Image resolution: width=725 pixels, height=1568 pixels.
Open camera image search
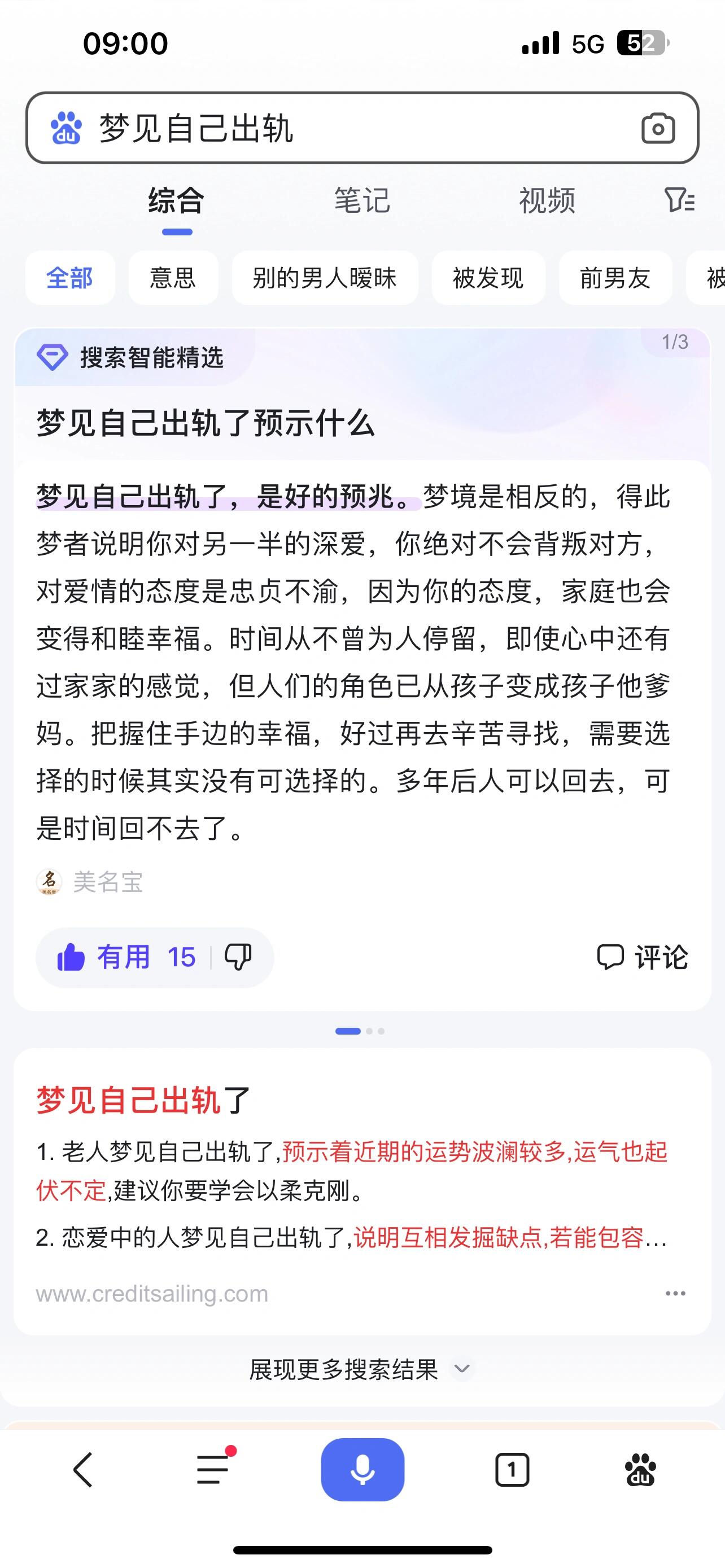pos(658,129)
